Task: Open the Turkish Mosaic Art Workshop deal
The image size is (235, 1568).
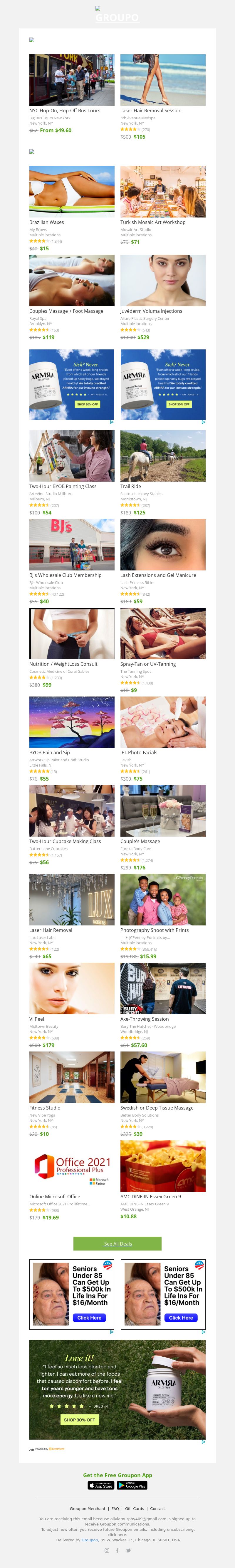Action: 162,191
